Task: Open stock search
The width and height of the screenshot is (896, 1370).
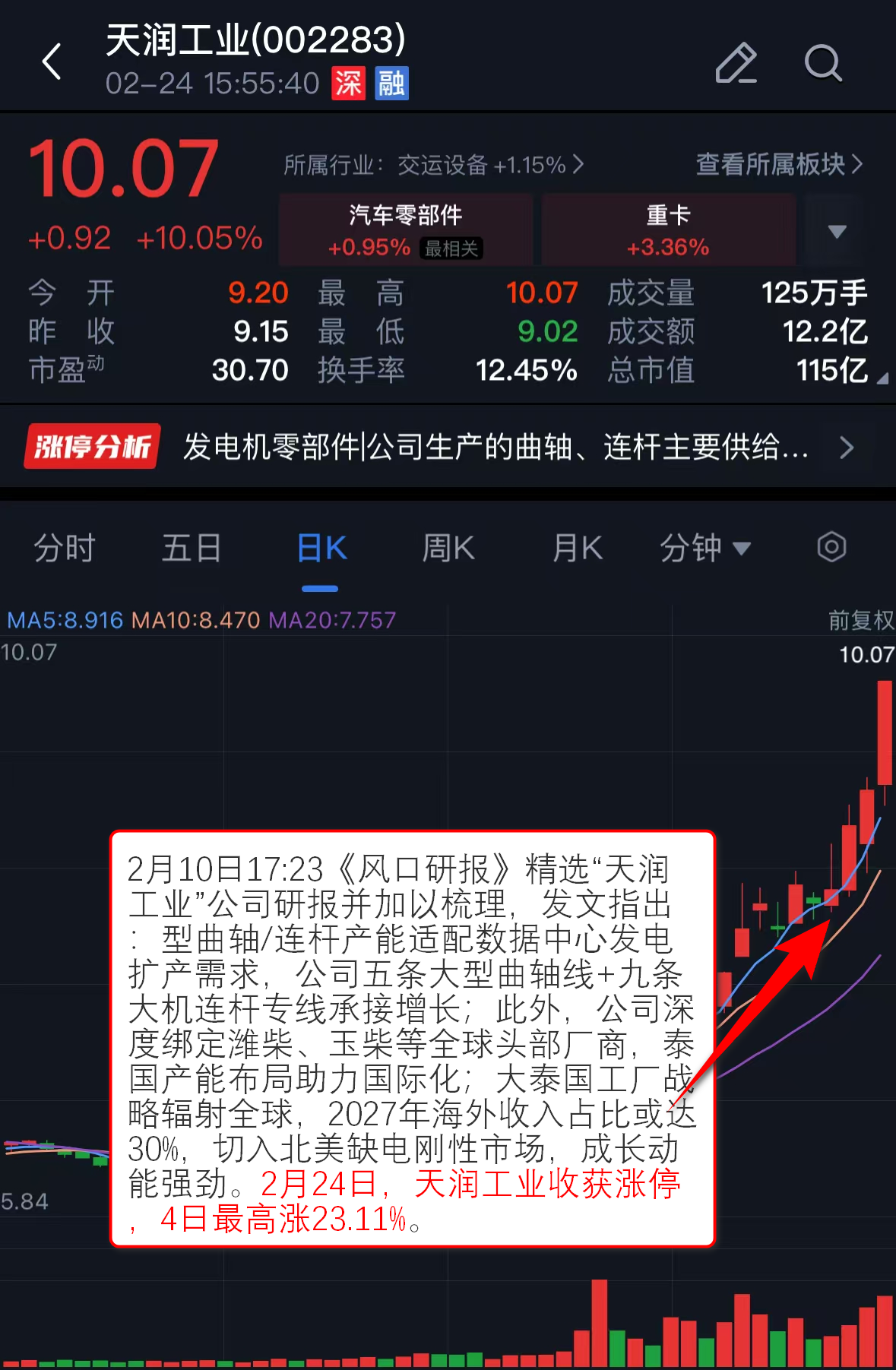Action: 823,62
